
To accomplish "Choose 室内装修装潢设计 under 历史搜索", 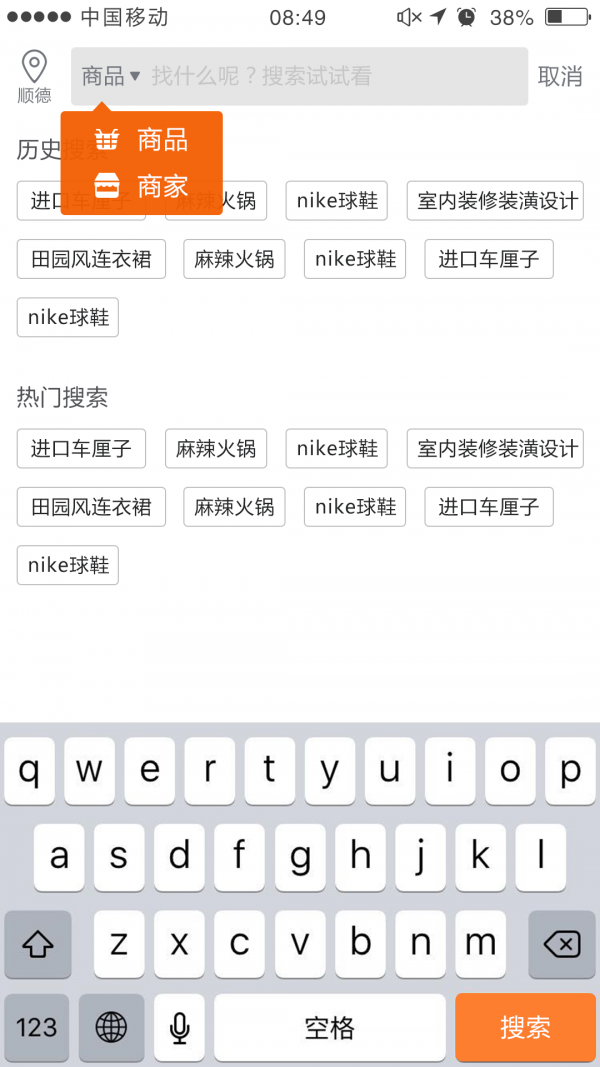I will pos(495,201).
